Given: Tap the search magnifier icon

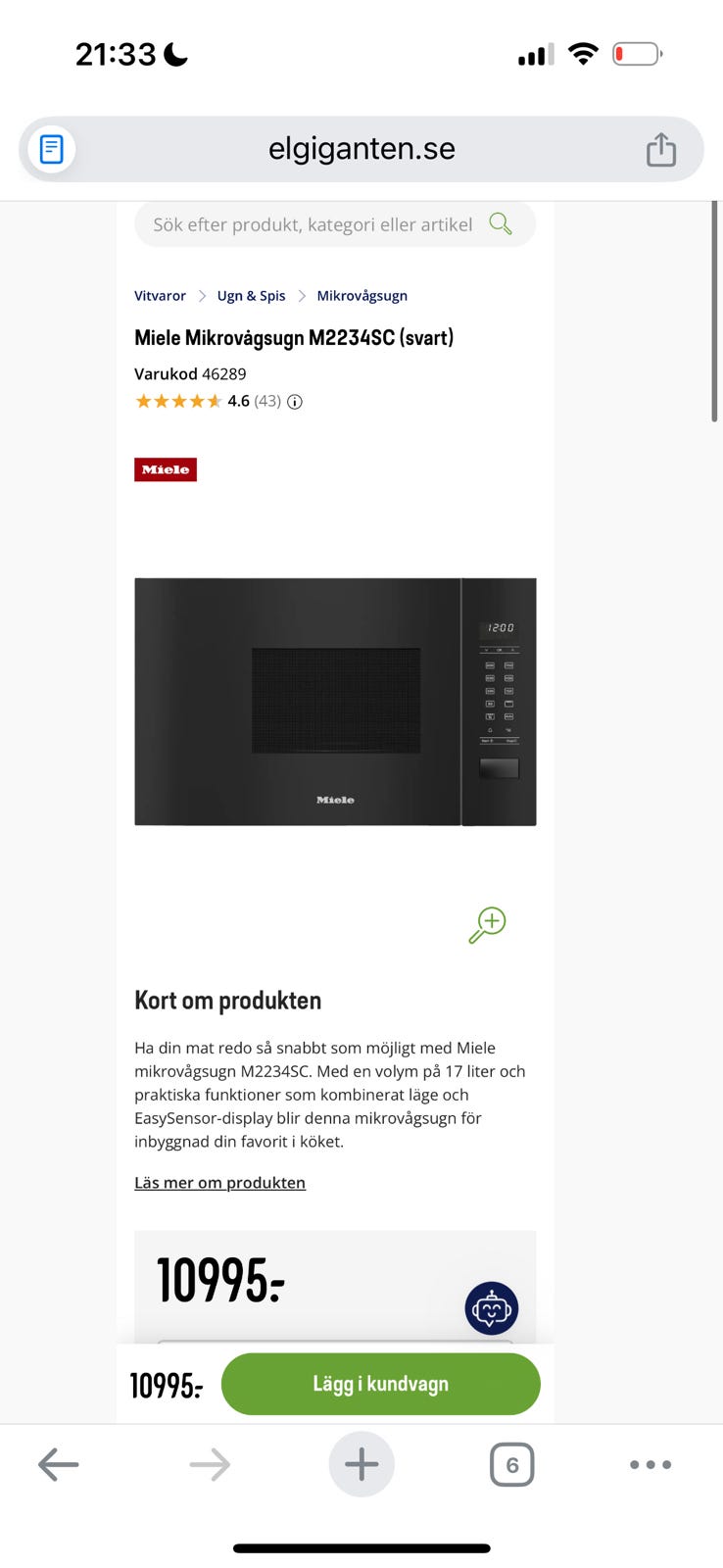Looking at the screenshot, I should [500, 224].
